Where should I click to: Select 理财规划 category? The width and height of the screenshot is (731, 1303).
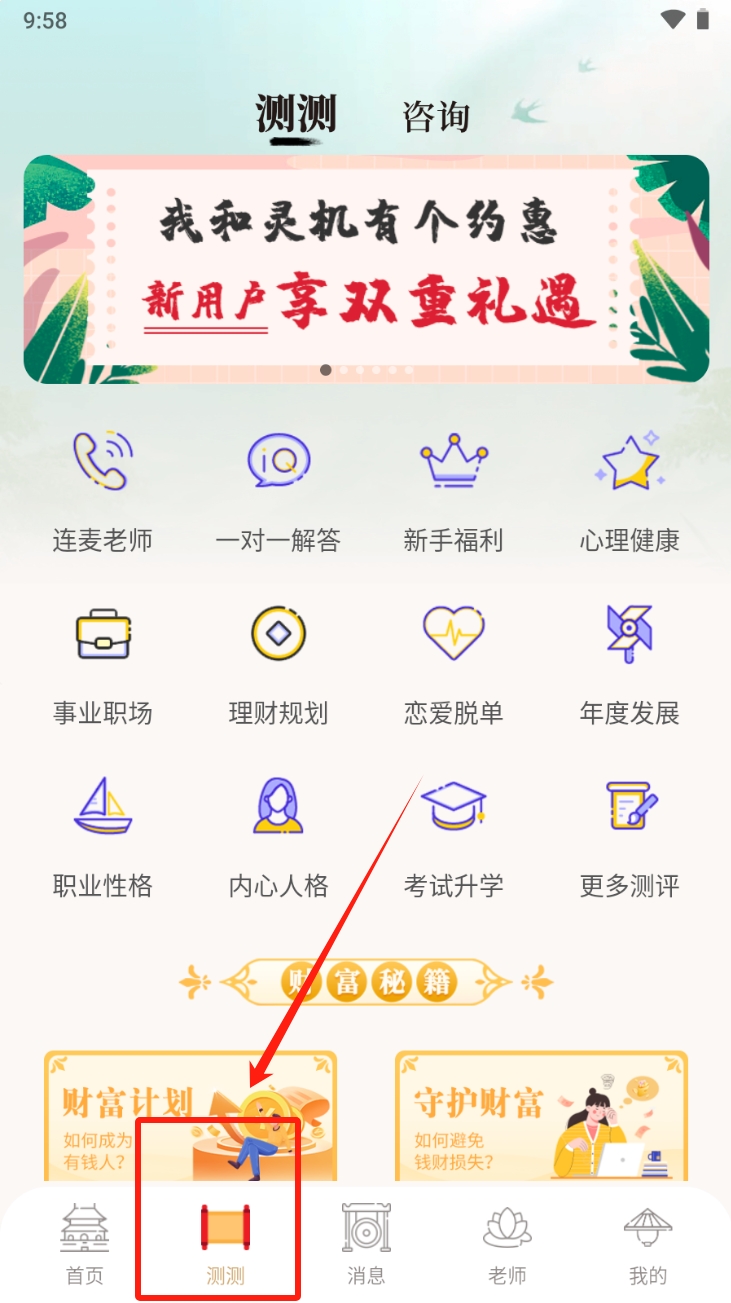278,662
